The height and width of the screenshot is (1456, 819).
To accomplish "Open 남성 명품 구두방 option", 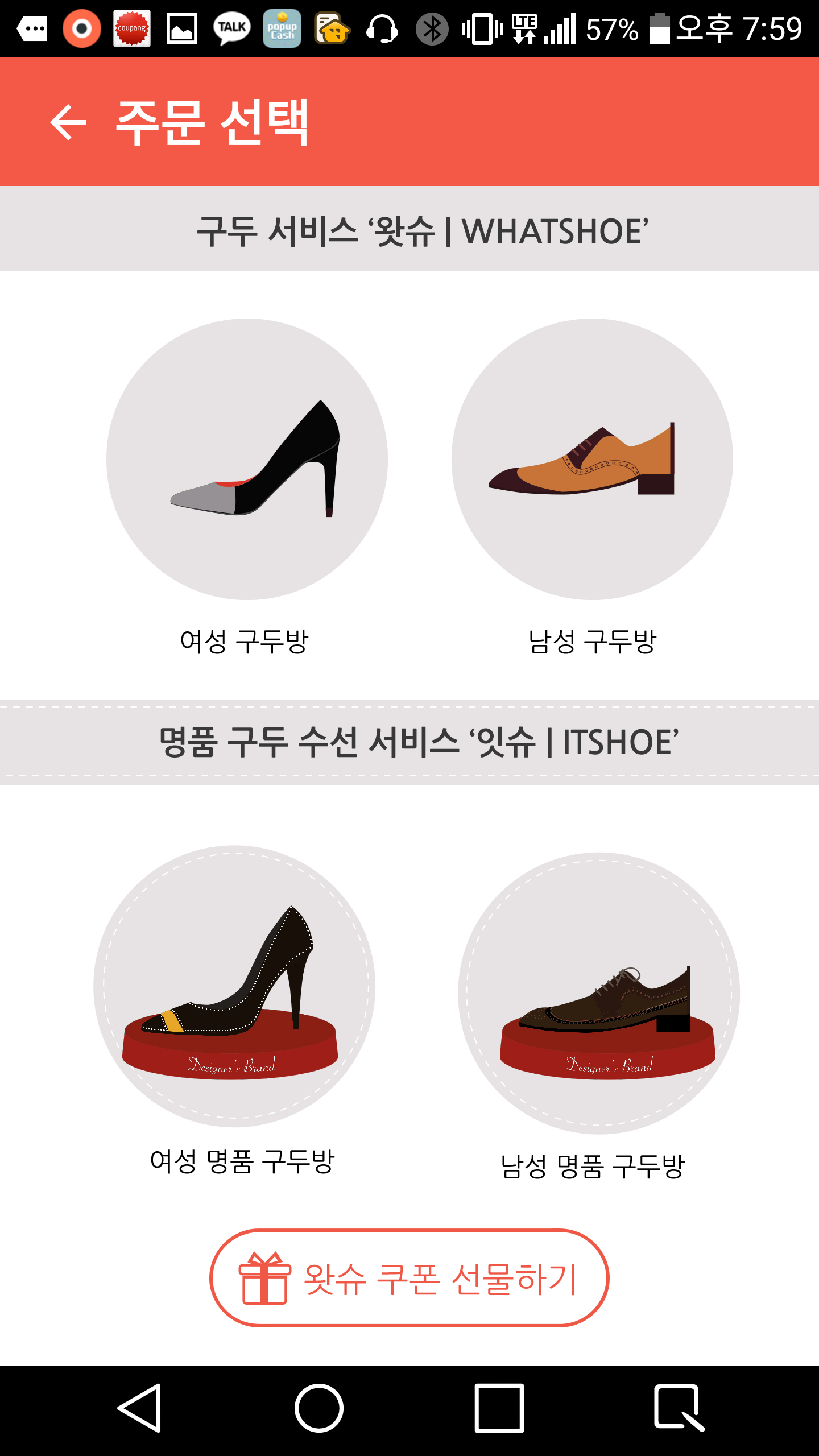I will pos(599,993).
